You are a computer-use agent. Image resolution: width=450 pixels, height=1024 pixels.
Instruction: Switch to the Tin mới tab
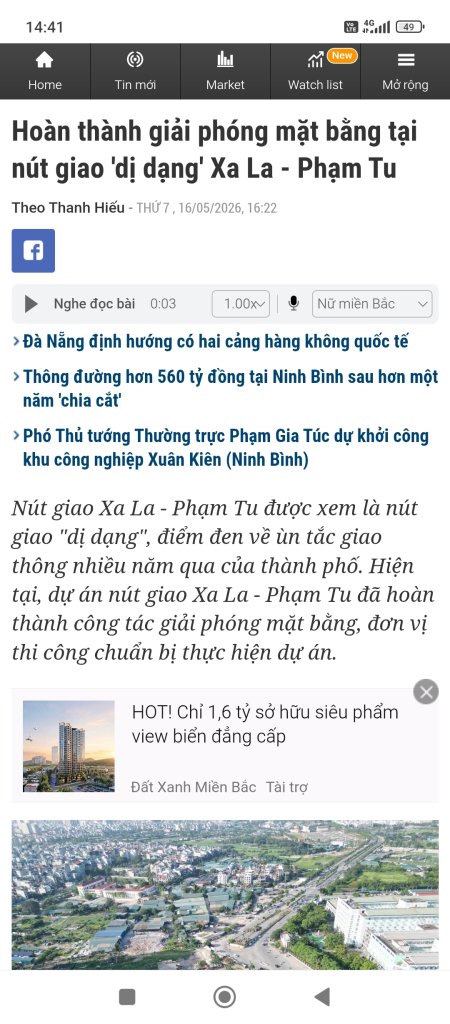pyautogui.click(x=135, y=71)
